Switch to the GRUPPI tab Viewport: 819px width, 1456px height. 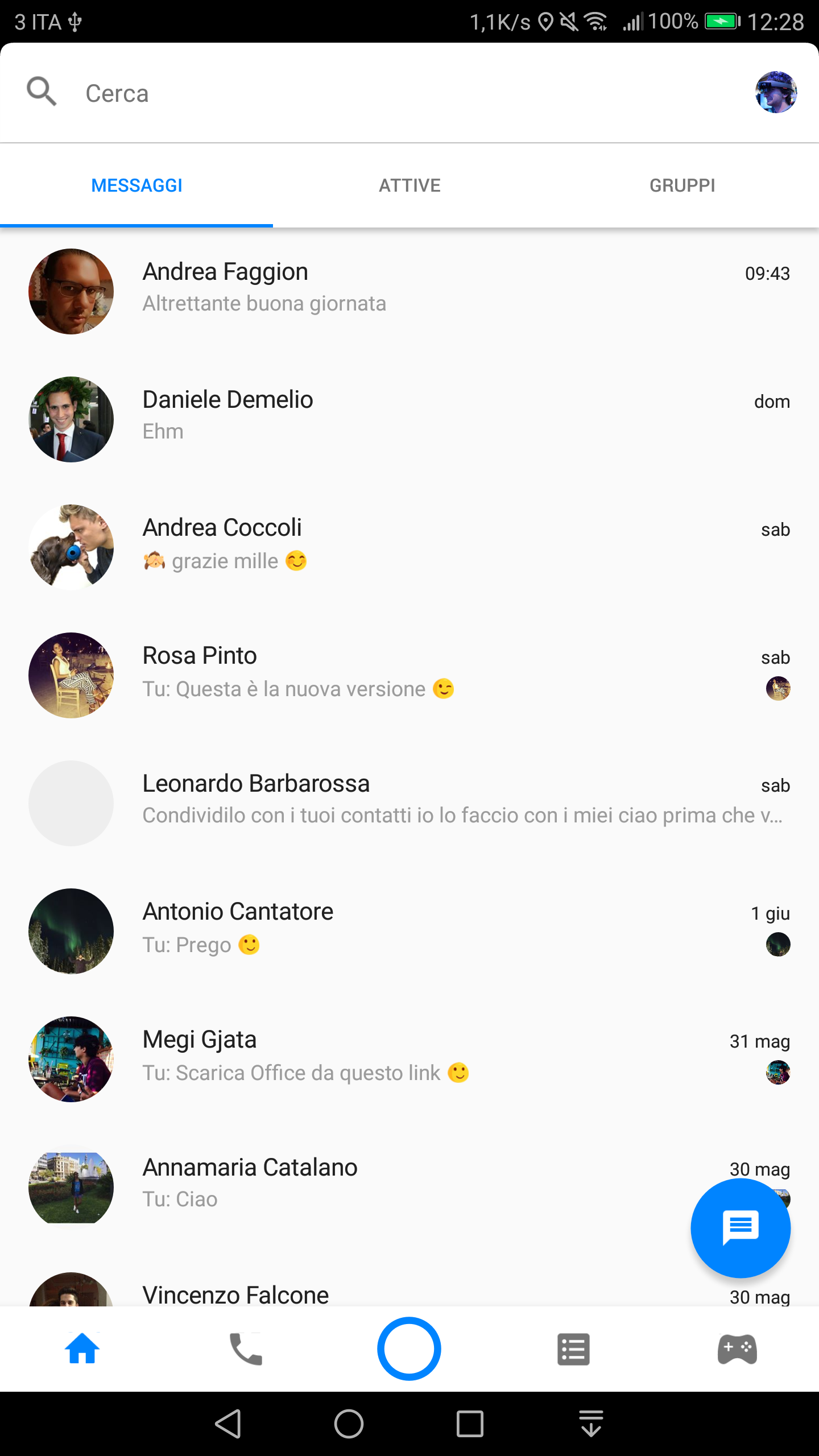point(682,185)
